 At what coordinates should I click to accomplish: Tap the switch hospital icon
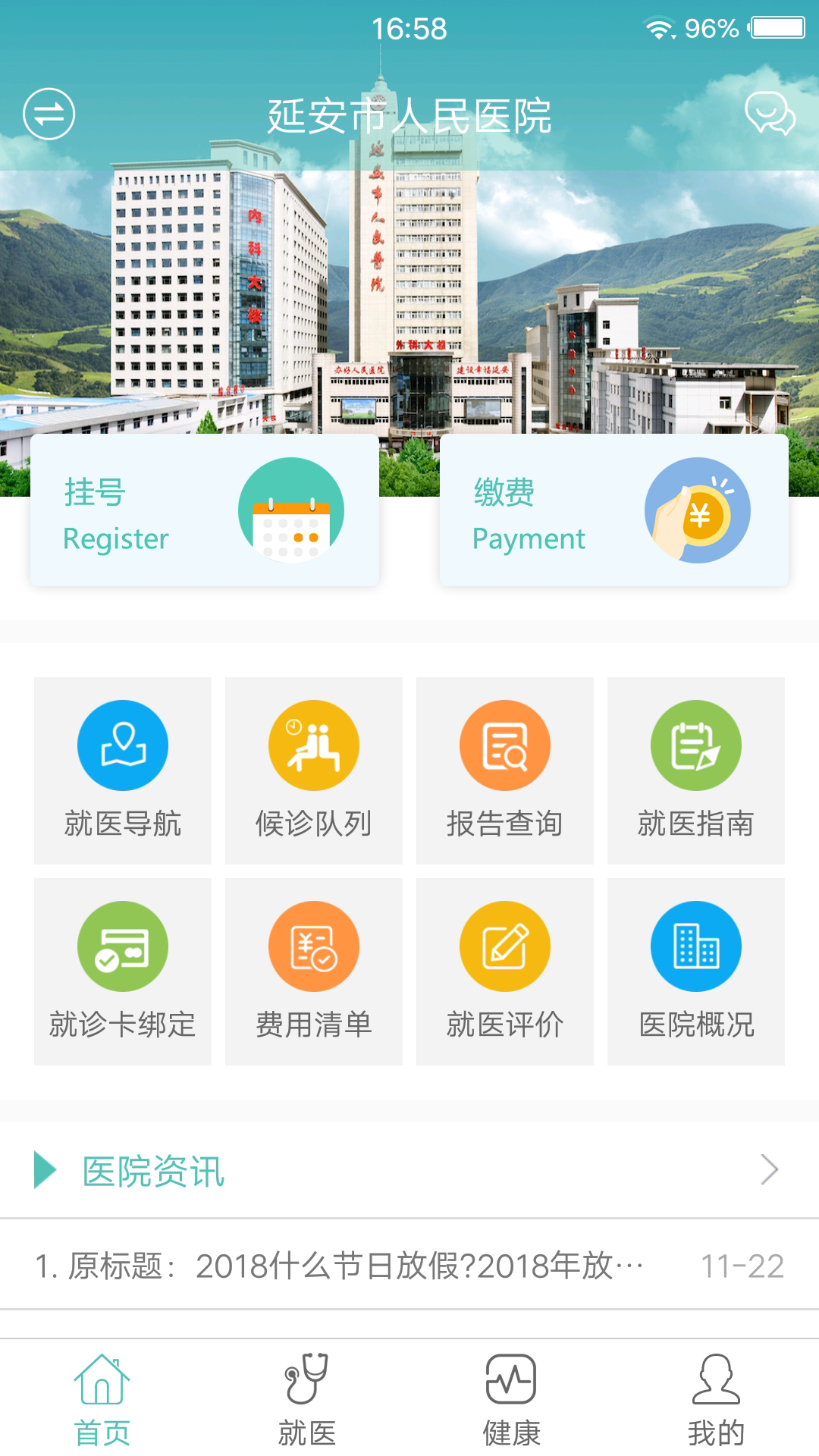(49, 115)
